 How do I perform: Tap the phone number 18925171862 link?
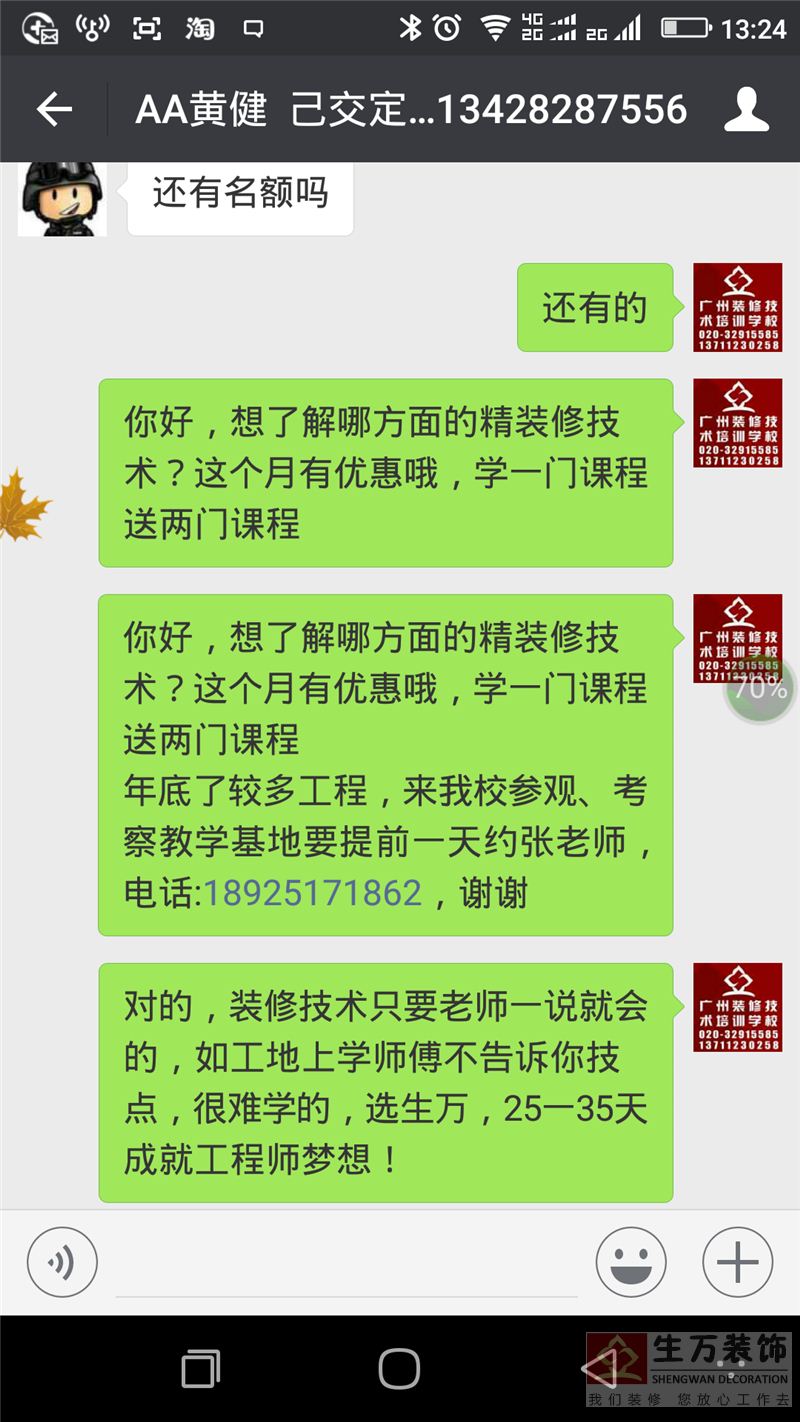pyautogui.click(x=313, y=893)
